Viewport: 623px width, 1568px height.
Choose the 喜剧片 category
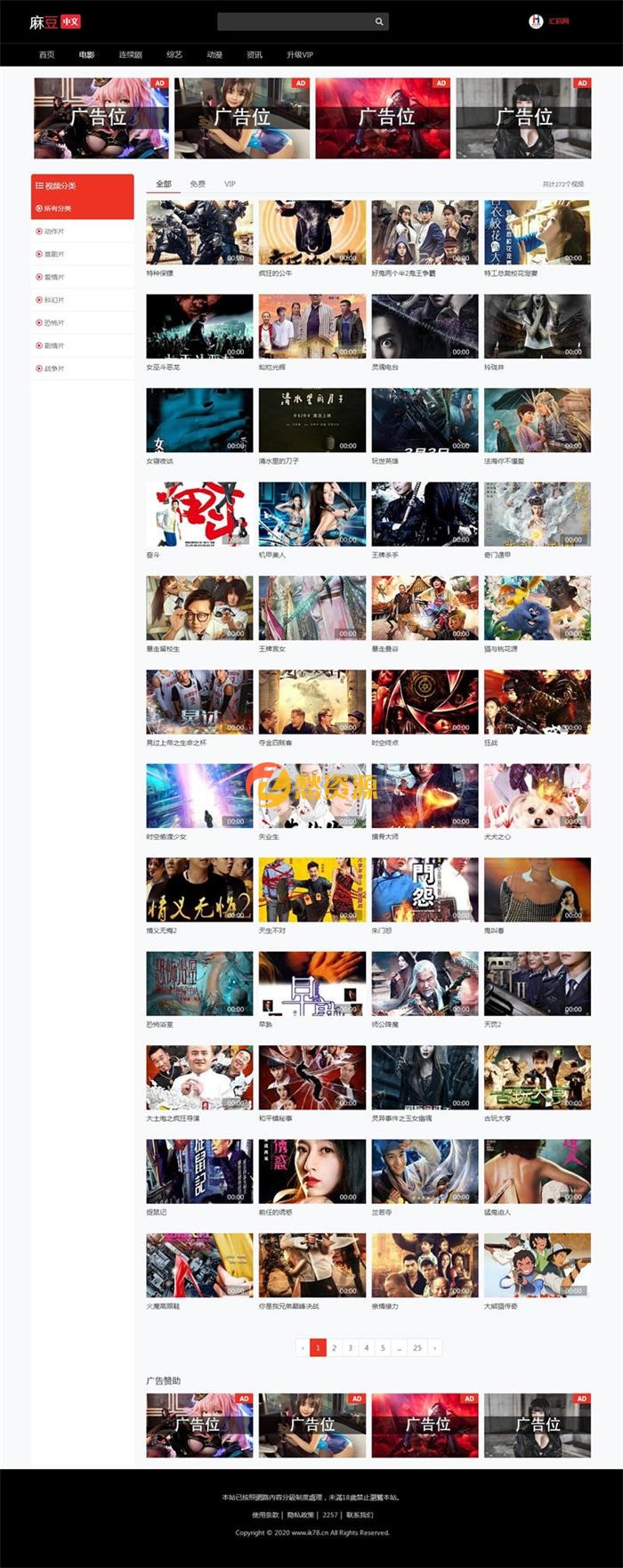(54, 255)
